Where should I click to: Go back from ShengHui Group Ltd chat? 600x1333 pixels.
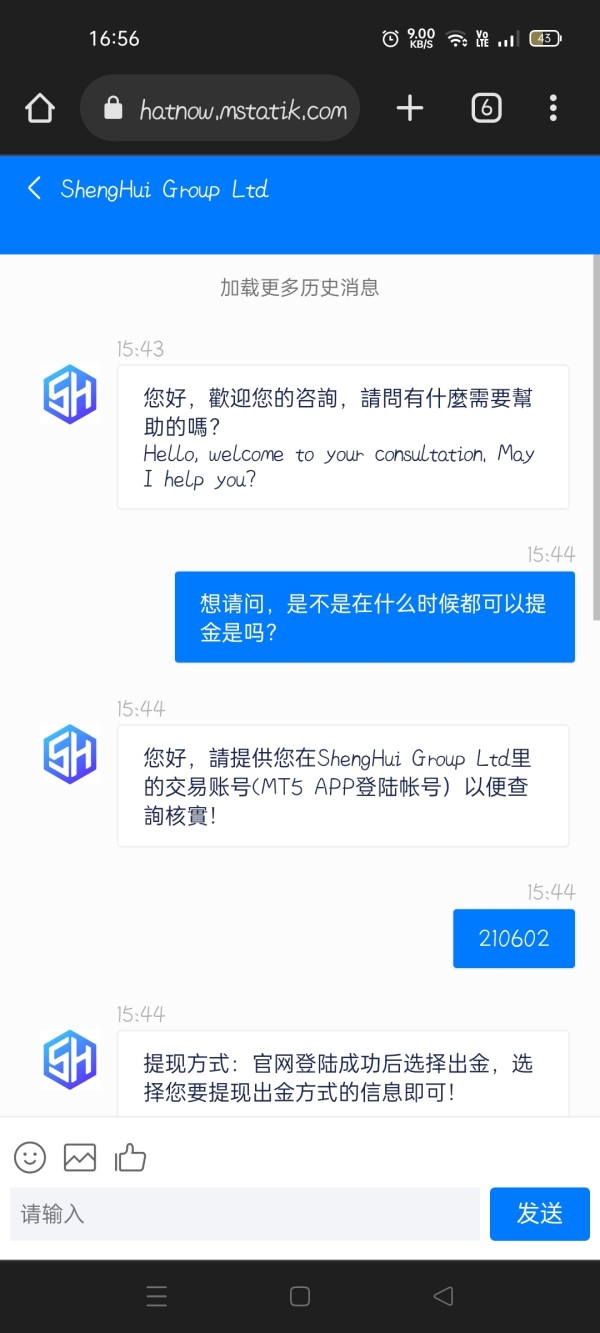(34, 189)
